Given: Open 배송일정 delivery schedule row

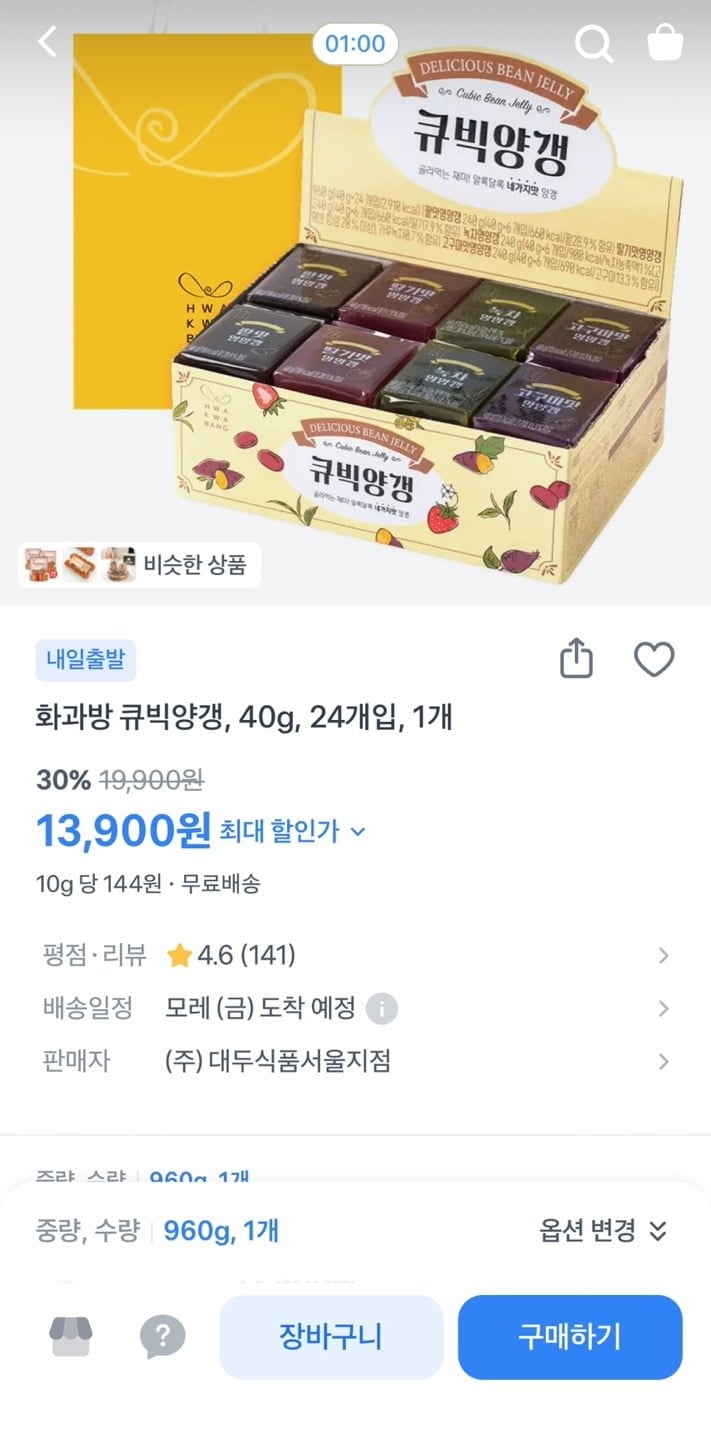Looking at the screenshot, I should pos(355,1008).
